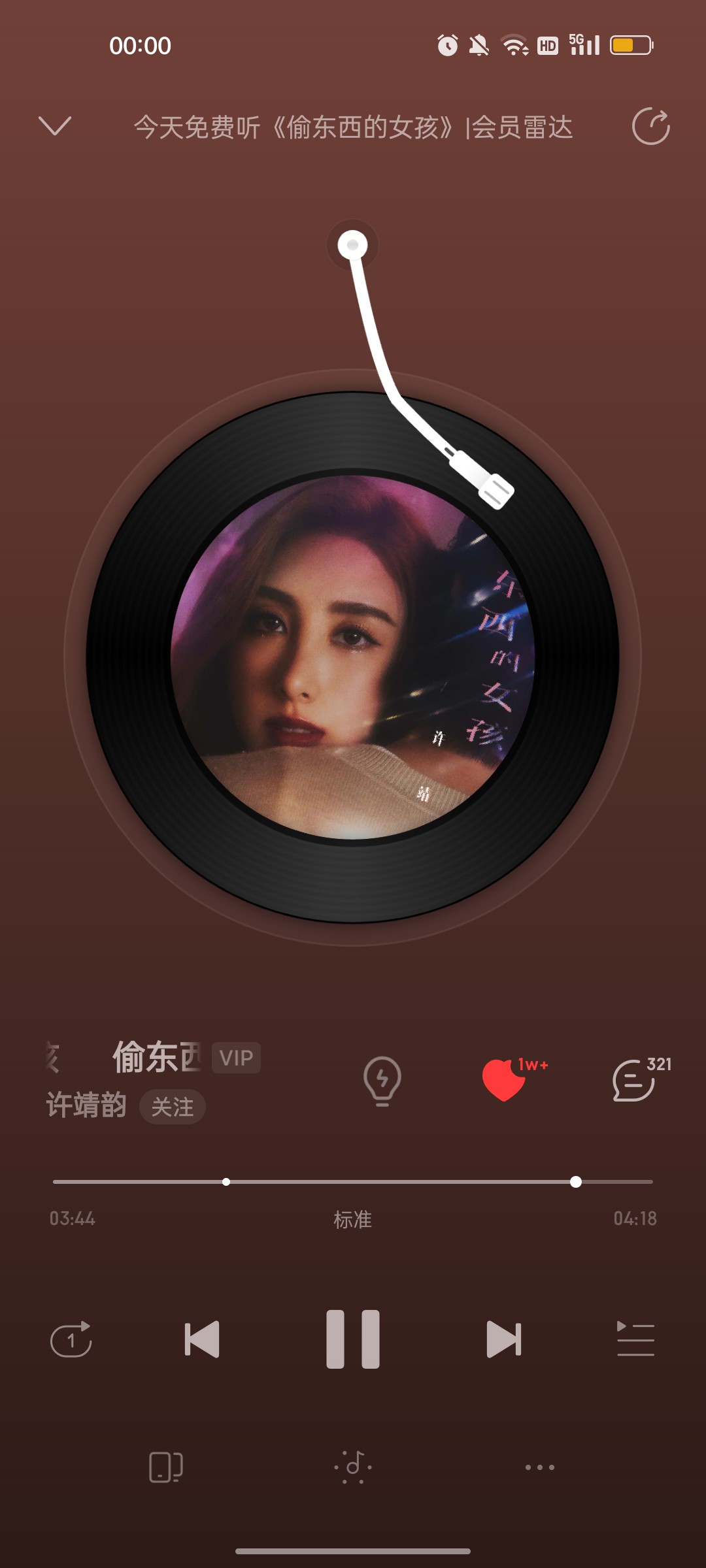Image resolution: width=706 pixels, height=1568 pixels.
Task: Open device casting options
Action: pyautogui.click(x=166, y=1467)
